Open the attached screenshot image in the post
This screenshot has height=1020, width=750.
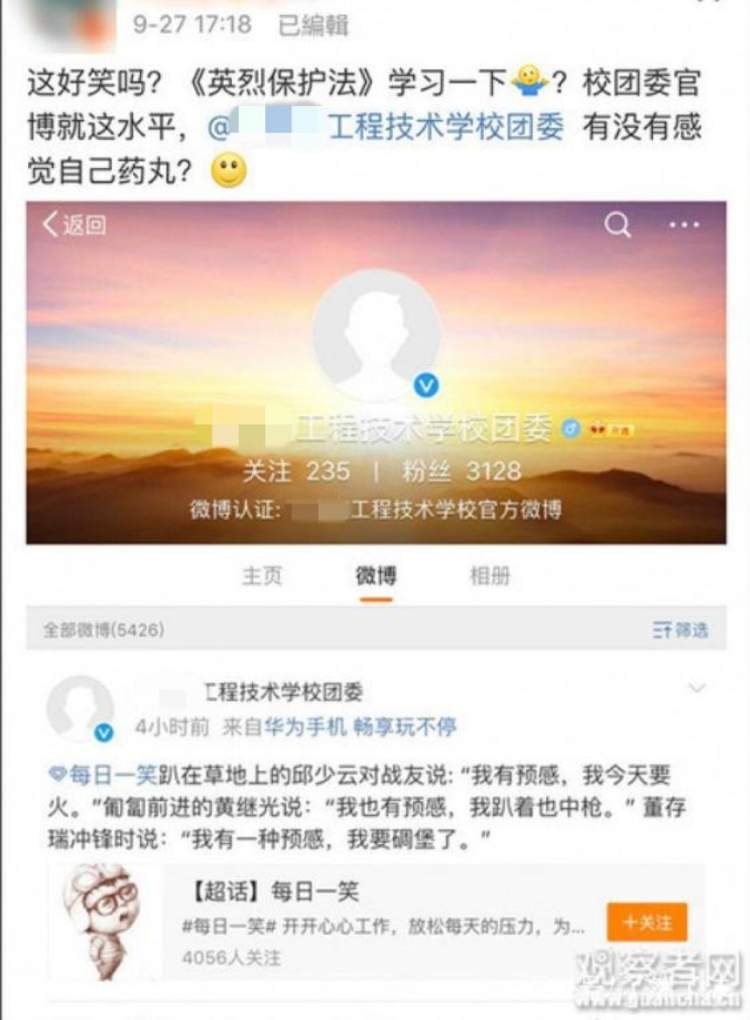coord(375,600)
